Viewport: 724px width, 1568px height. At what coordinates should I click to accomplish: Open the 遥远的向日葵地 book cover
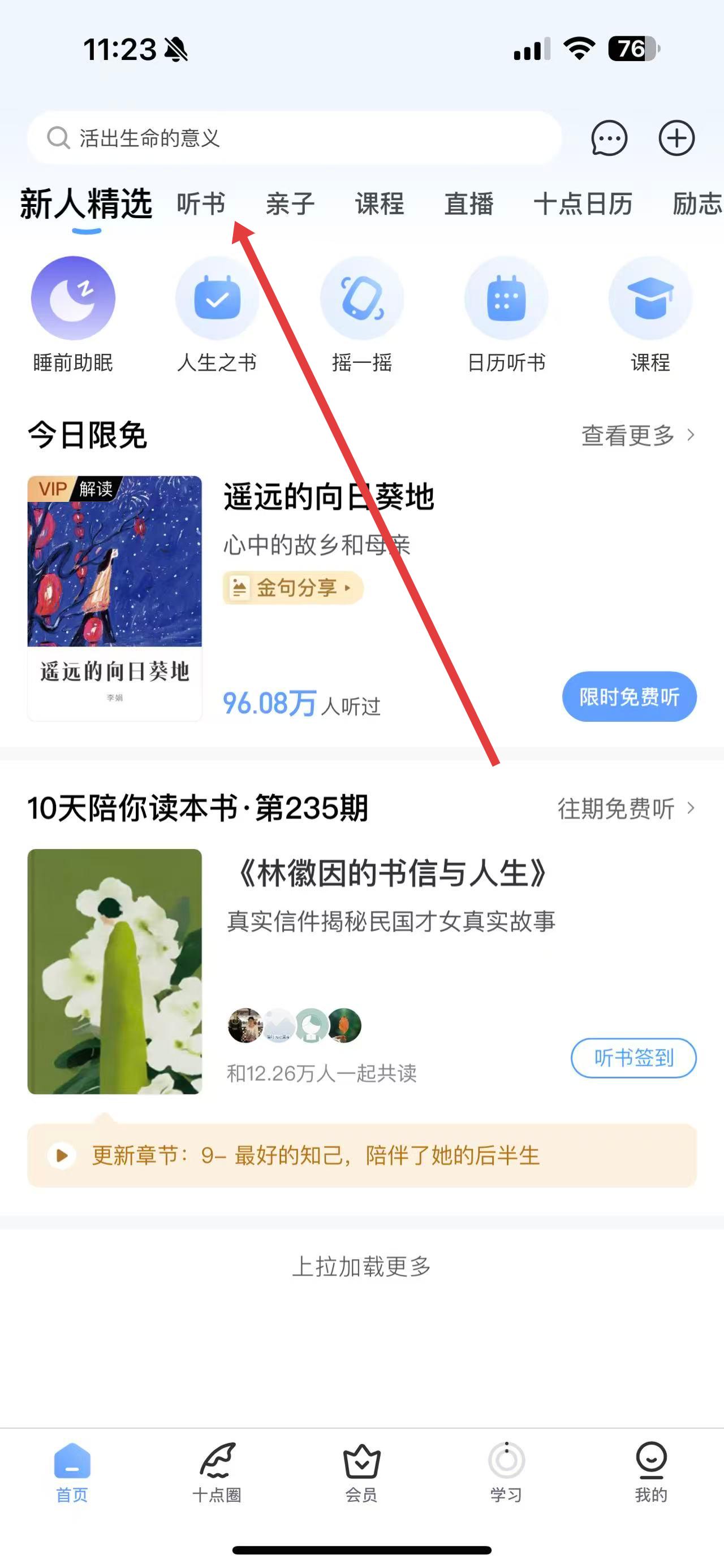coord(114,596)
